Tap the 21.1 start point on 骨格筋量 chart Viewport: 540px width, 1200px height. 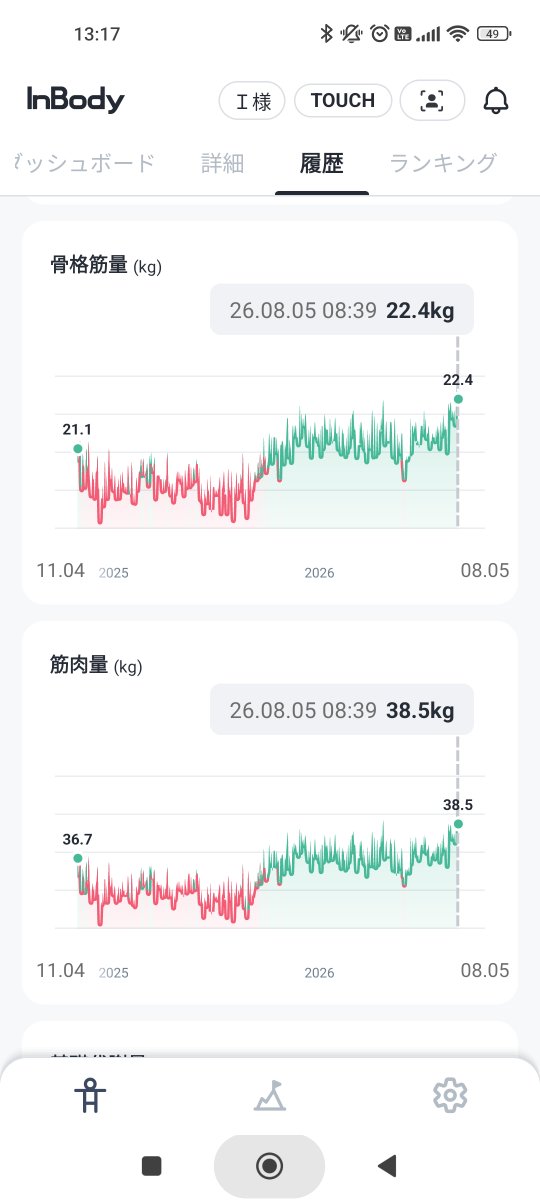pos(78,449)
